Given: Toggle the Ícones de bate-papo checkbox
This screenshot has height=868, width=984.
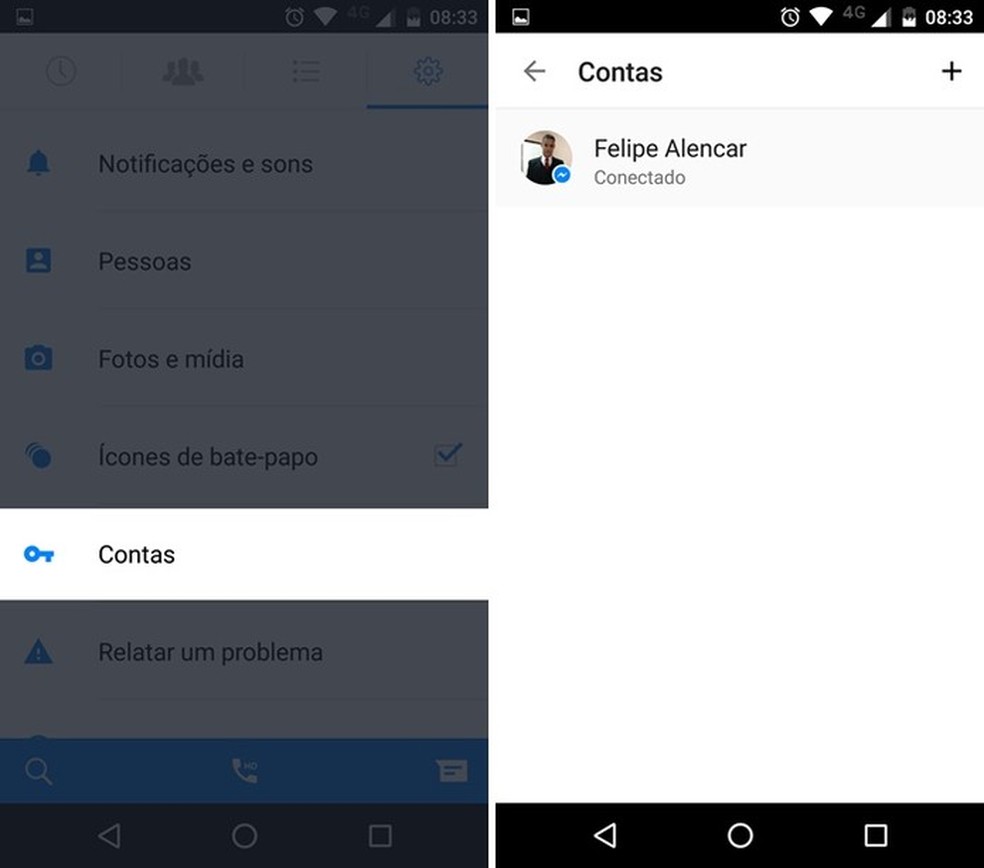Looking at the screenshot, I should click(447, 456).
